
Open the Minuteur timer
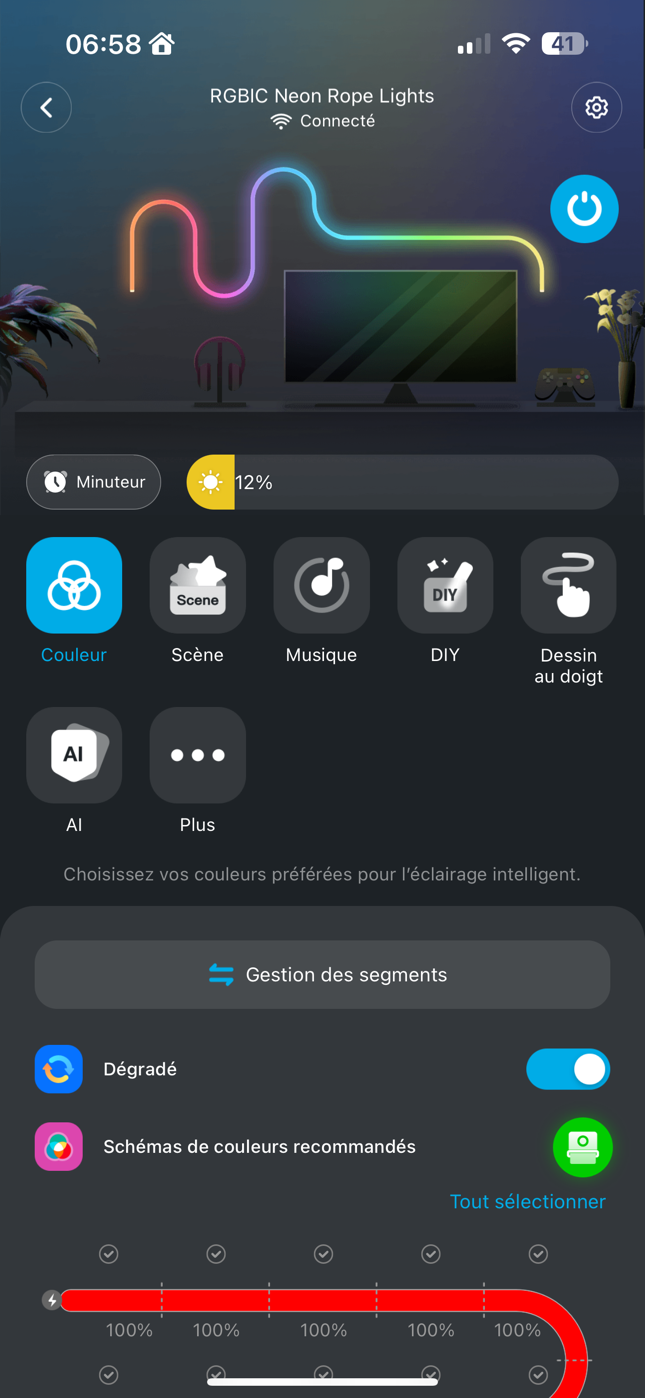94,482
